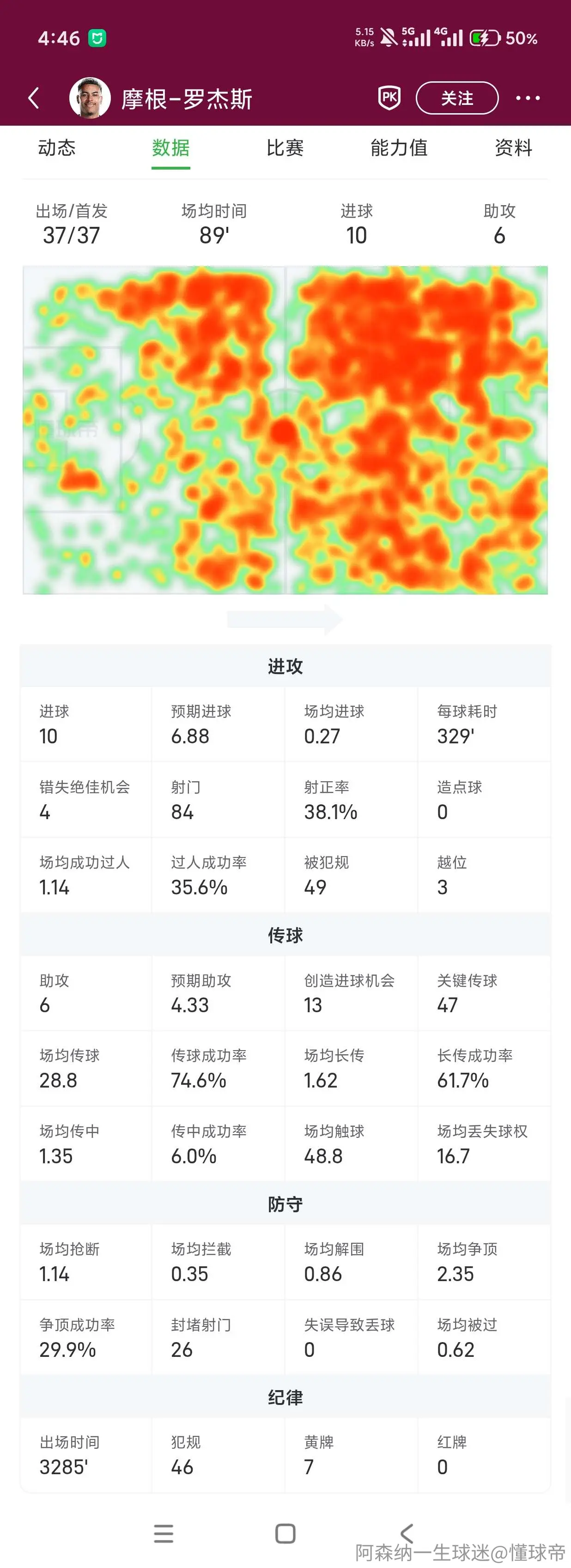Image resolution: width=571 pixels, height=1568 pixels.
Task: Open the 能力值 tab
Action: [x=399, y=148]
